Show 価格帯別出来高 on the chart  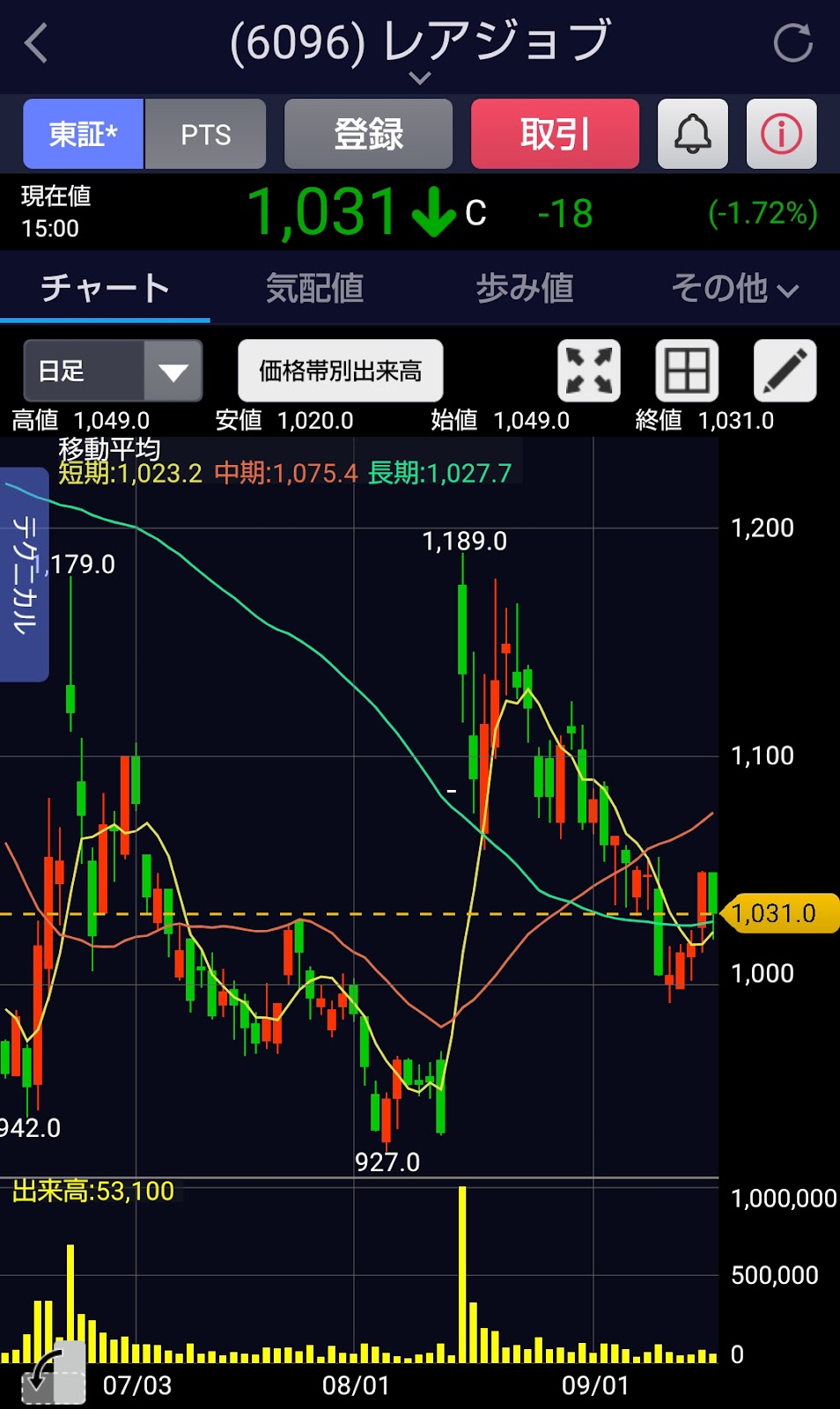[341, 371]
